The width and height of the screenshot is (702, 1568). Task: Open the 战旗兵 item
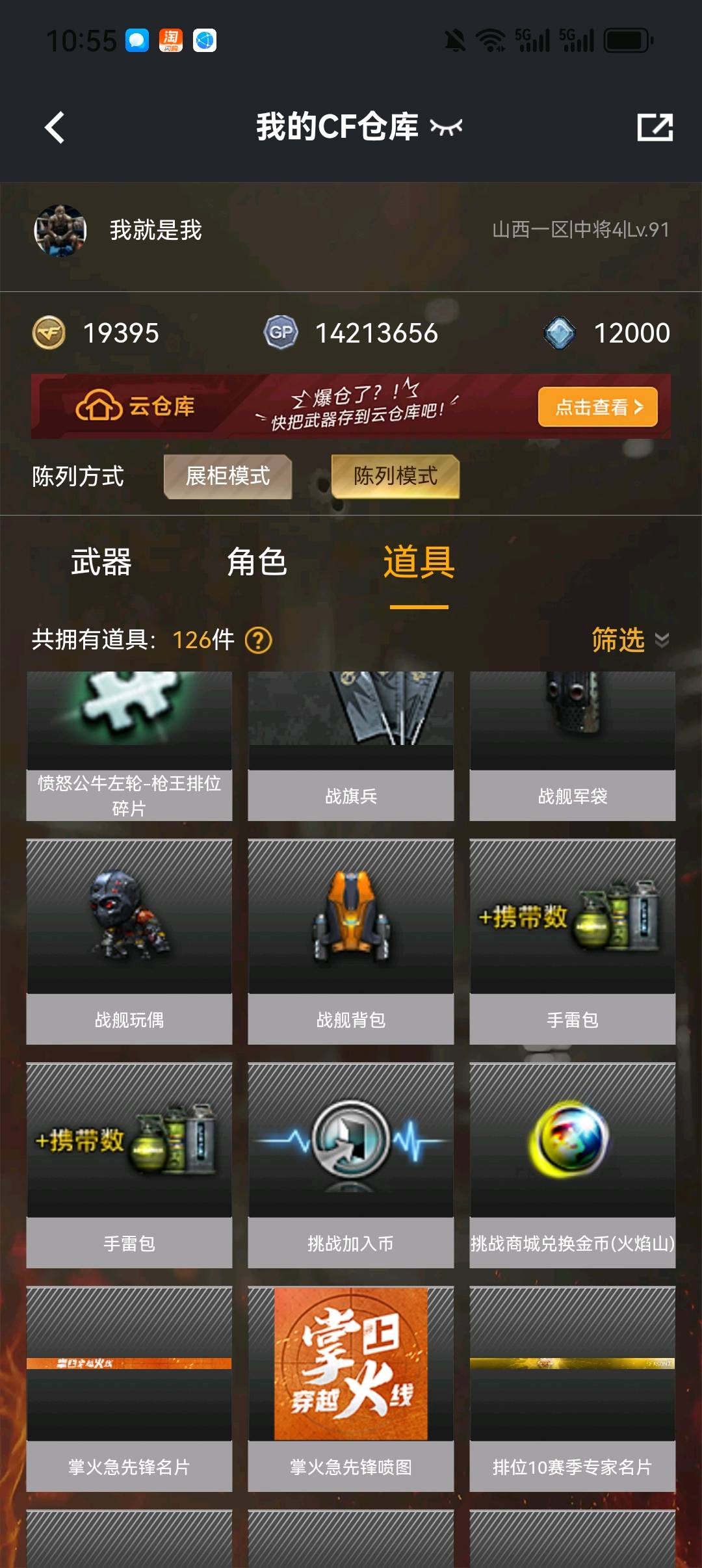[x=350, y=748]
